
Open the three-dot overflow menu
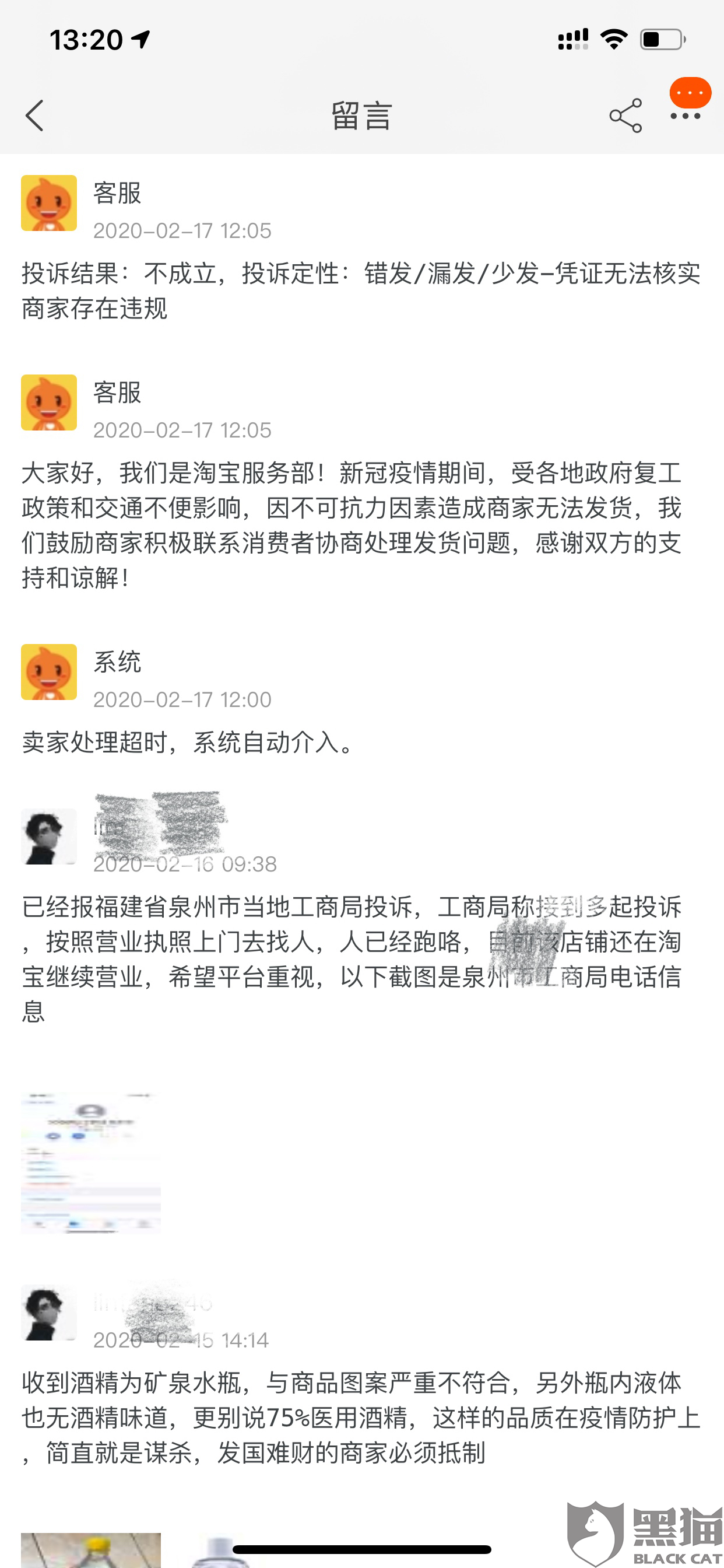[685, 116]
